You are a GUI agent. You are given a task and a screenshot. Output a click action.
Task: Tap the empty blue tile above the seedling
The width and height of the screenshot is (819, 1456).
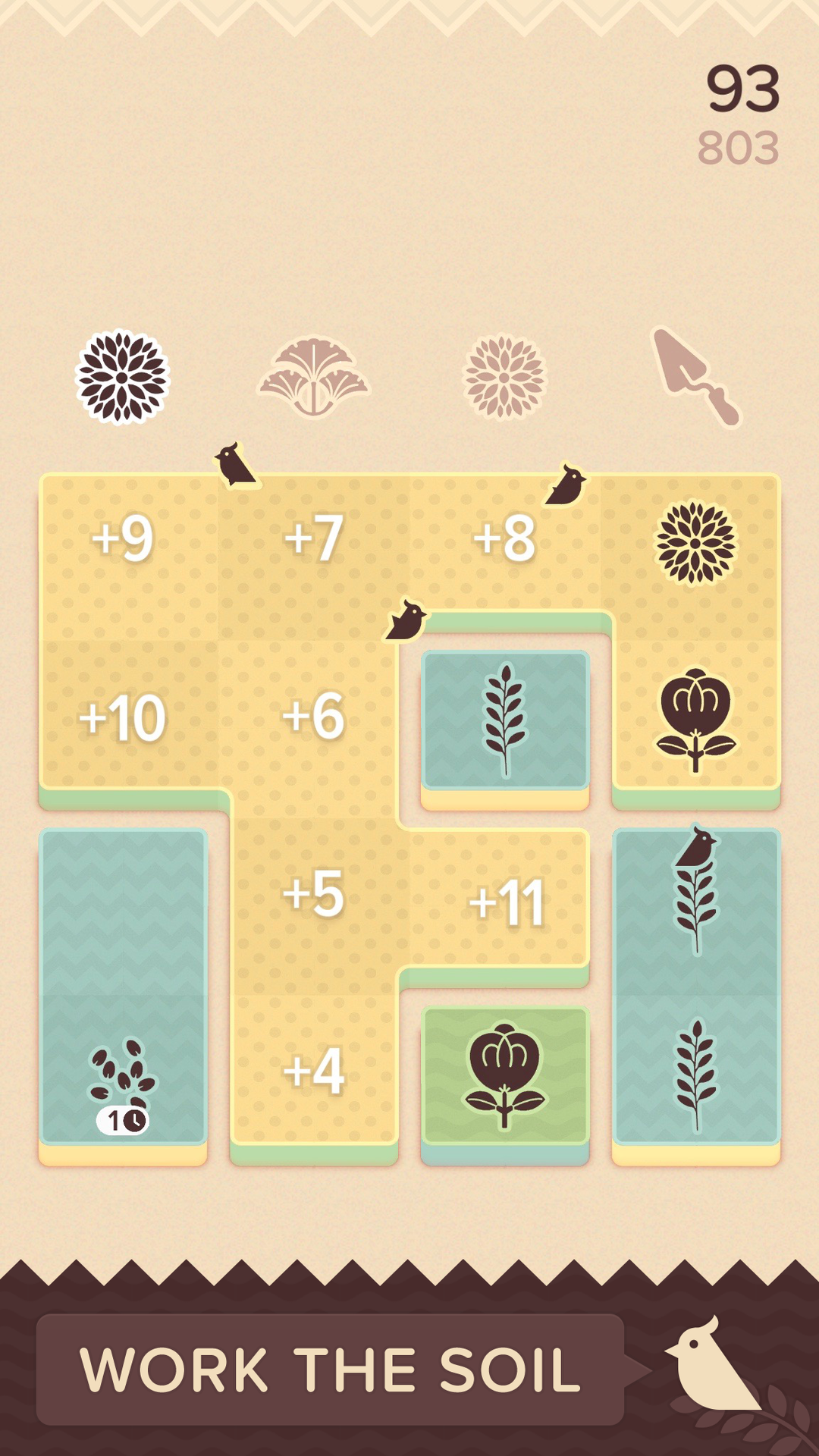pyautogui.click(x=124, y=910)
